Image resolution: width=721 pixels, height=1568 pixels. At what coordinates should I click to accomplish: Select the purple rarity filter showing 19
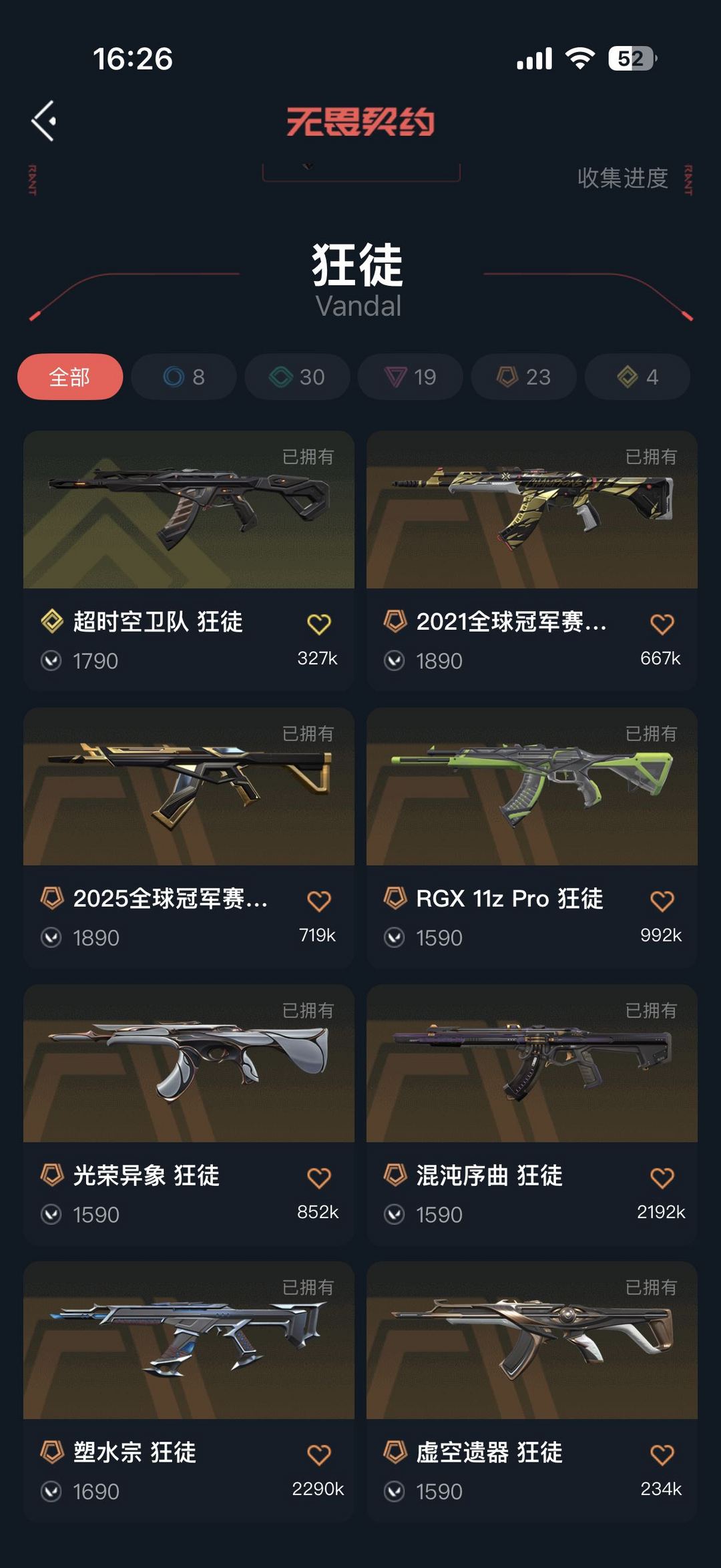409,377
